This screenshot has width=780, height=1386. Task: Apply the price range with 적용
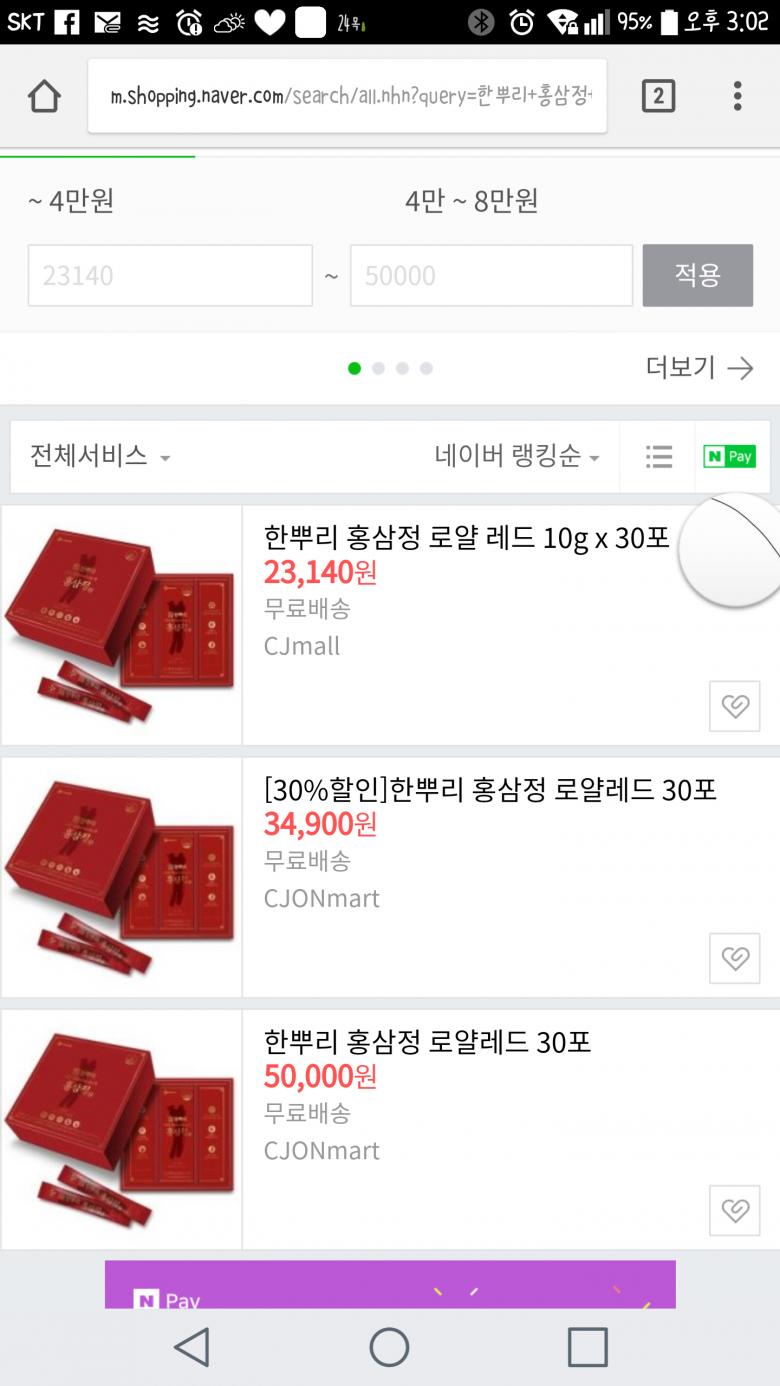697,275
